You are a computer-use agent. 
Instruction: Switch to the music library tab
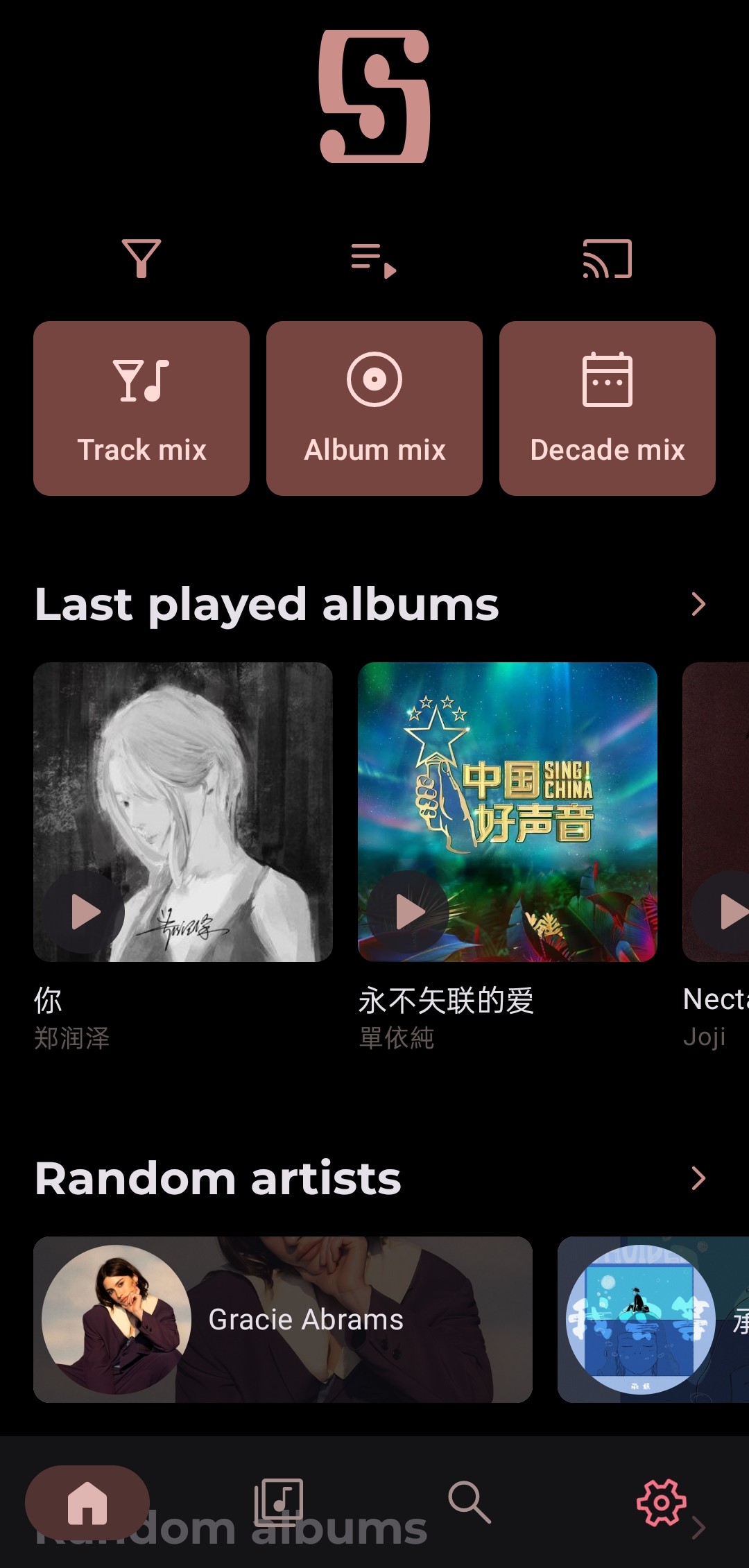(279, 1503)
